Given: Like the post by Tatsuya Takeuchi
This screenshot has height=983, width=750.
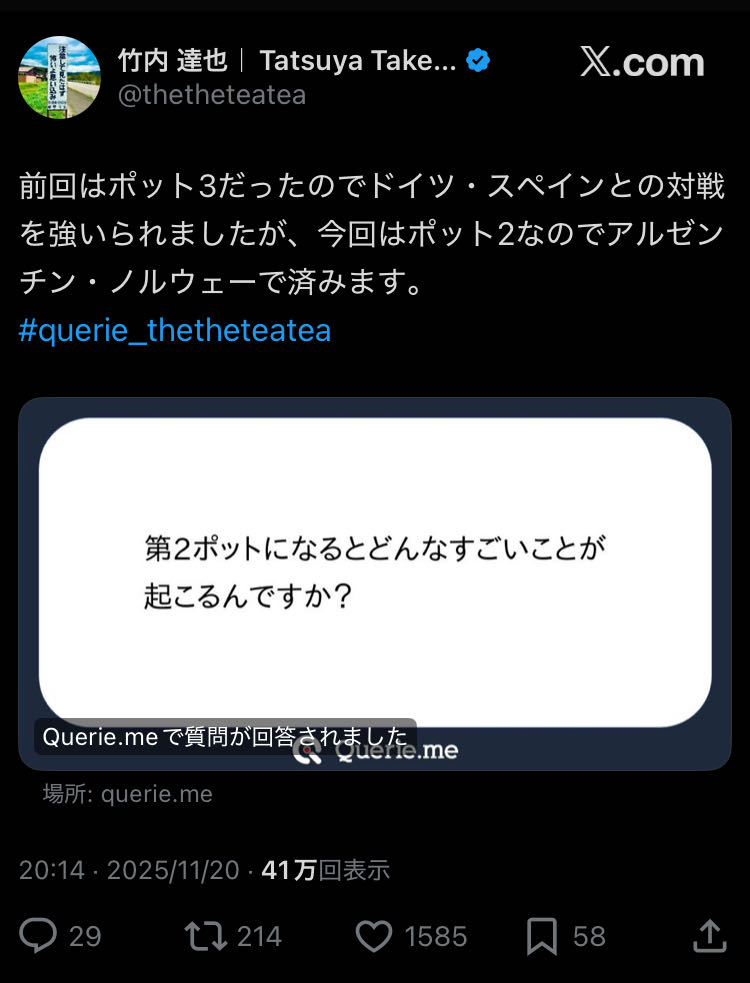Looking at the screenshot, I should pyautogui.click(x=374, y=936).
